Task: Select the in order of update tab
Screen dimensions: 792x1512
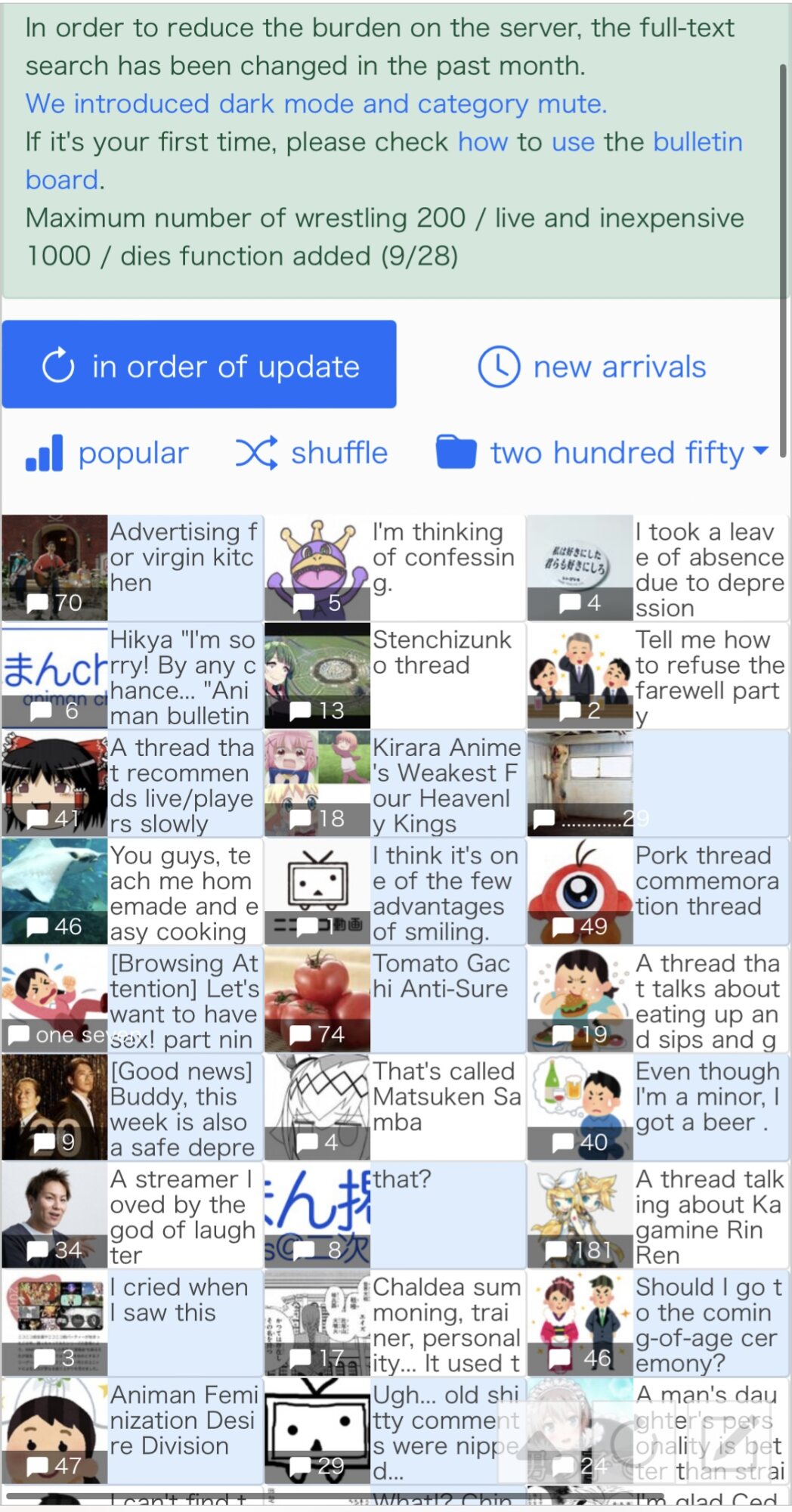Action: (x=200, y=364)
